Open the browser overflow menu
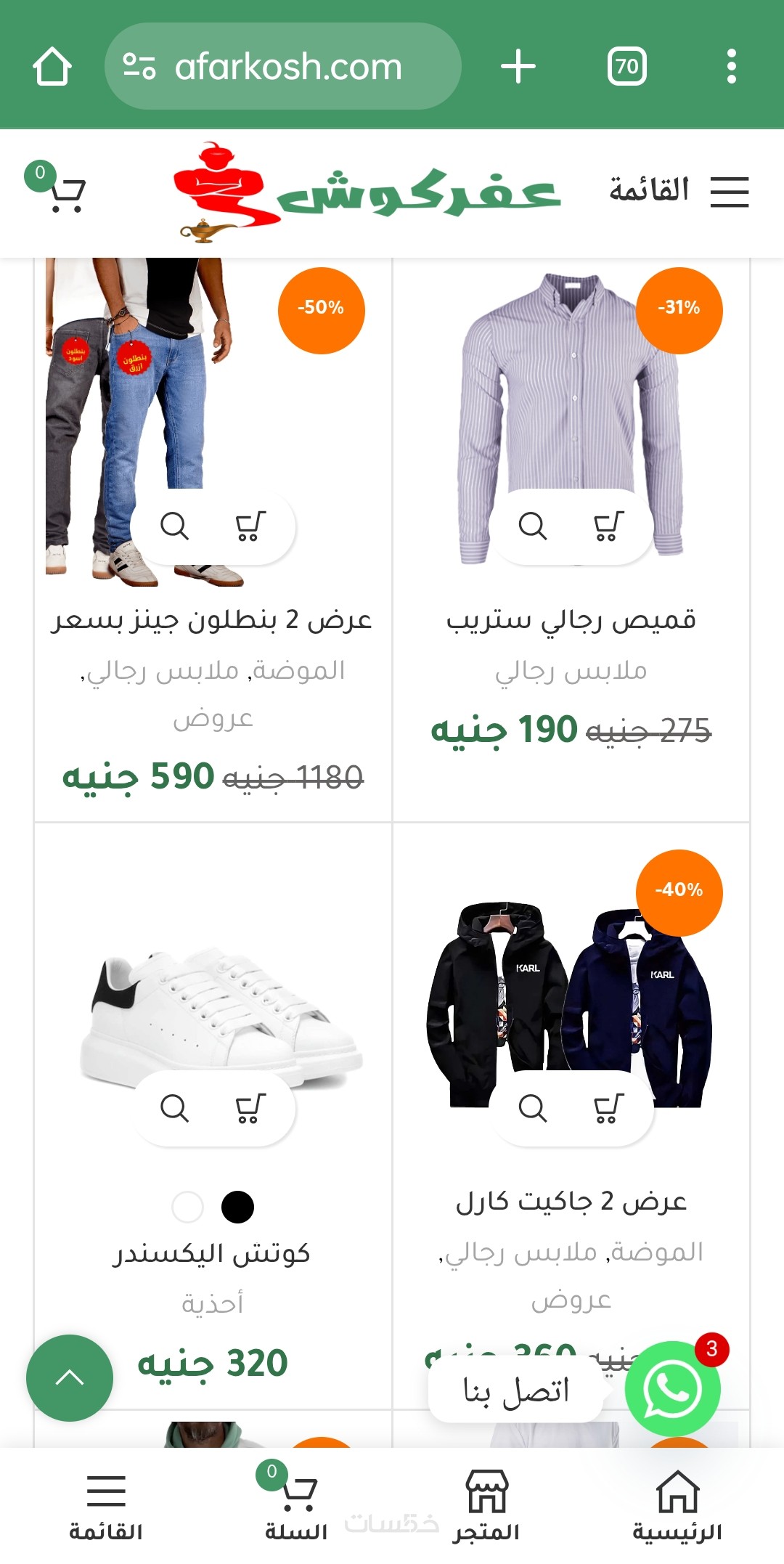Viewport: 784px width, 1564px height. tap(731, 67)
